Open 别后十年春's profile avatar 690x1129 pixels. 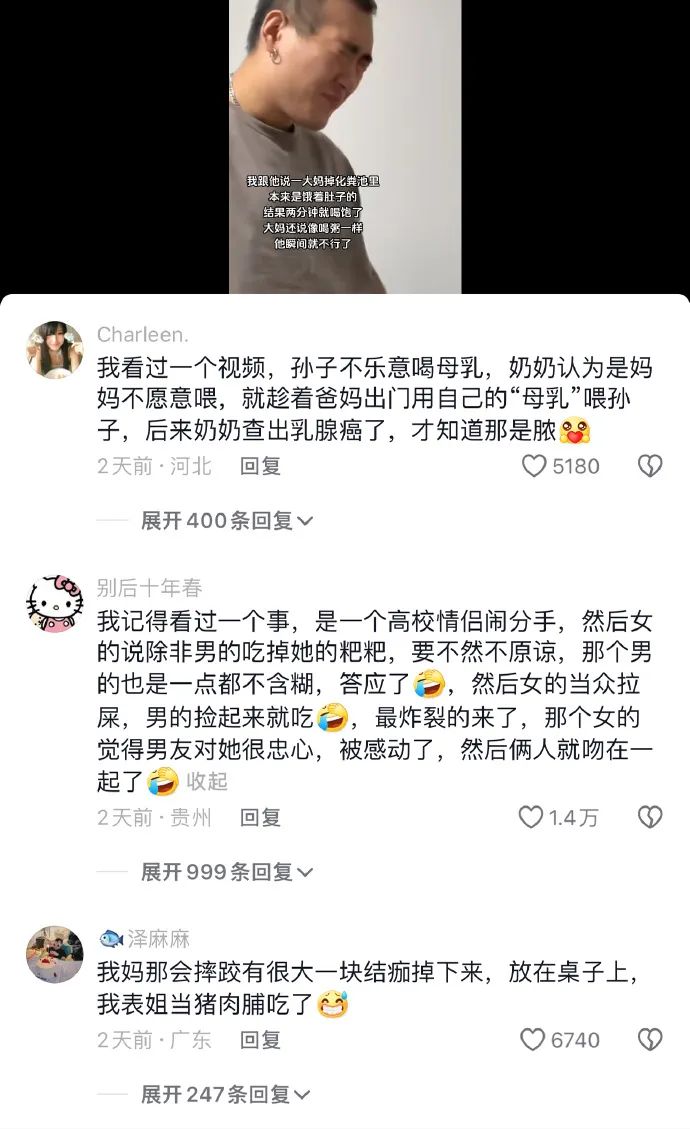[x=54, y=603]
